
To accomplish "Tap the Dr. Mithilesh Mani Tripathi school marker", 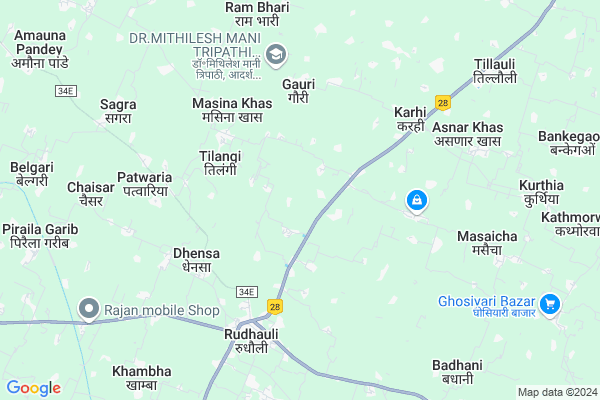I will (277, 53).
